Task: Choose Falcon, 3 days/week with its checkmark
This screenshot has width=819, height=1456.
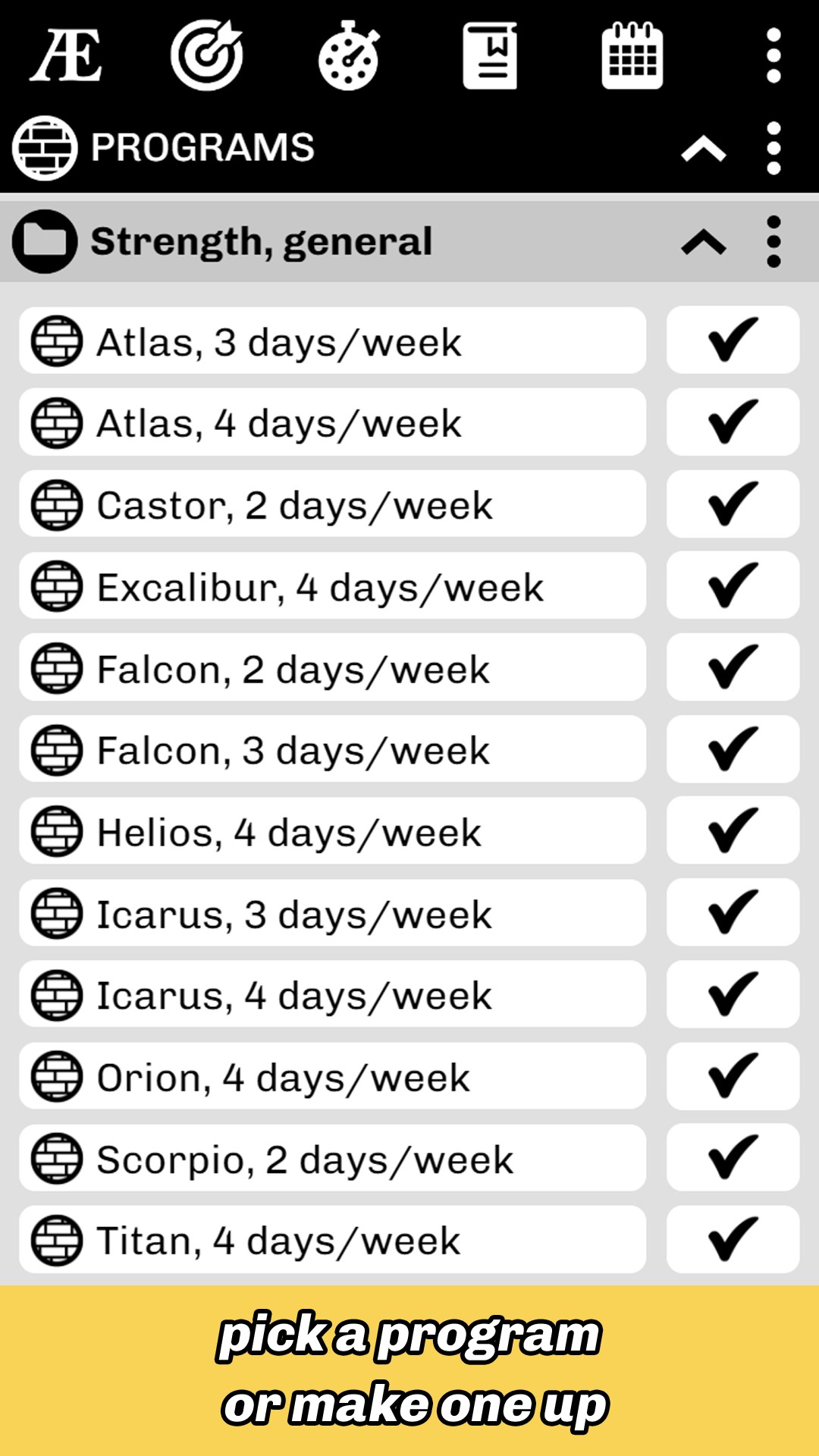Action: (733, 749)
